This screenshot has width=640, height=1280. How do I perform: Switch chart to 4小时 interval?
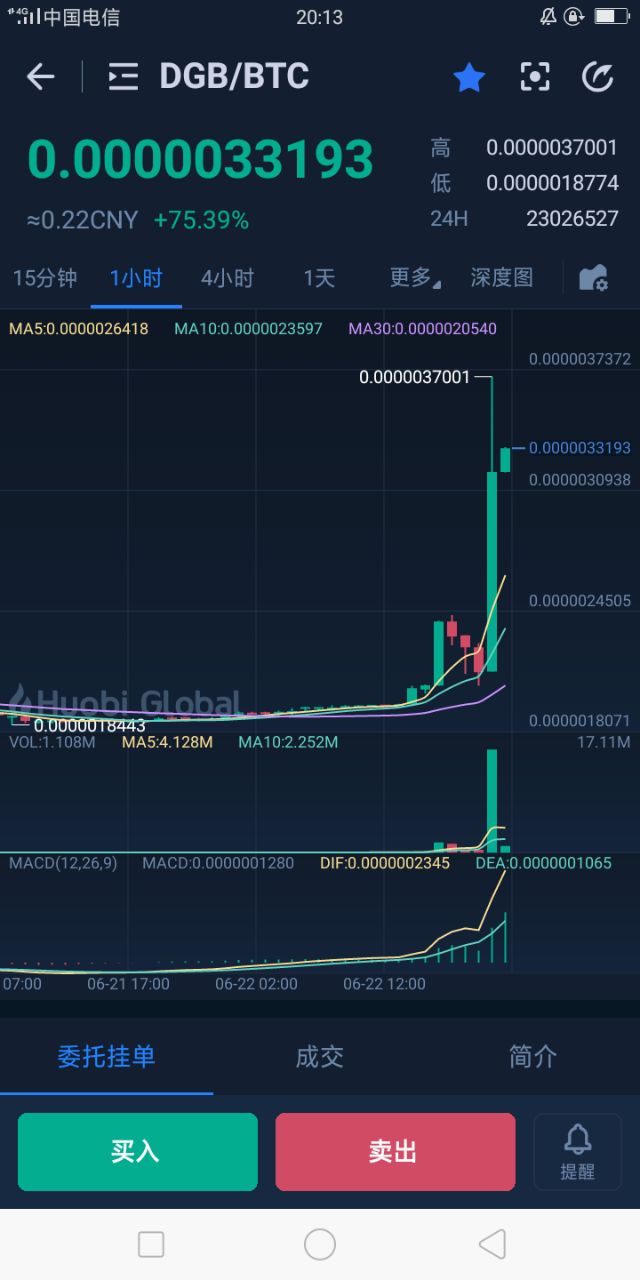coord(227,278)
